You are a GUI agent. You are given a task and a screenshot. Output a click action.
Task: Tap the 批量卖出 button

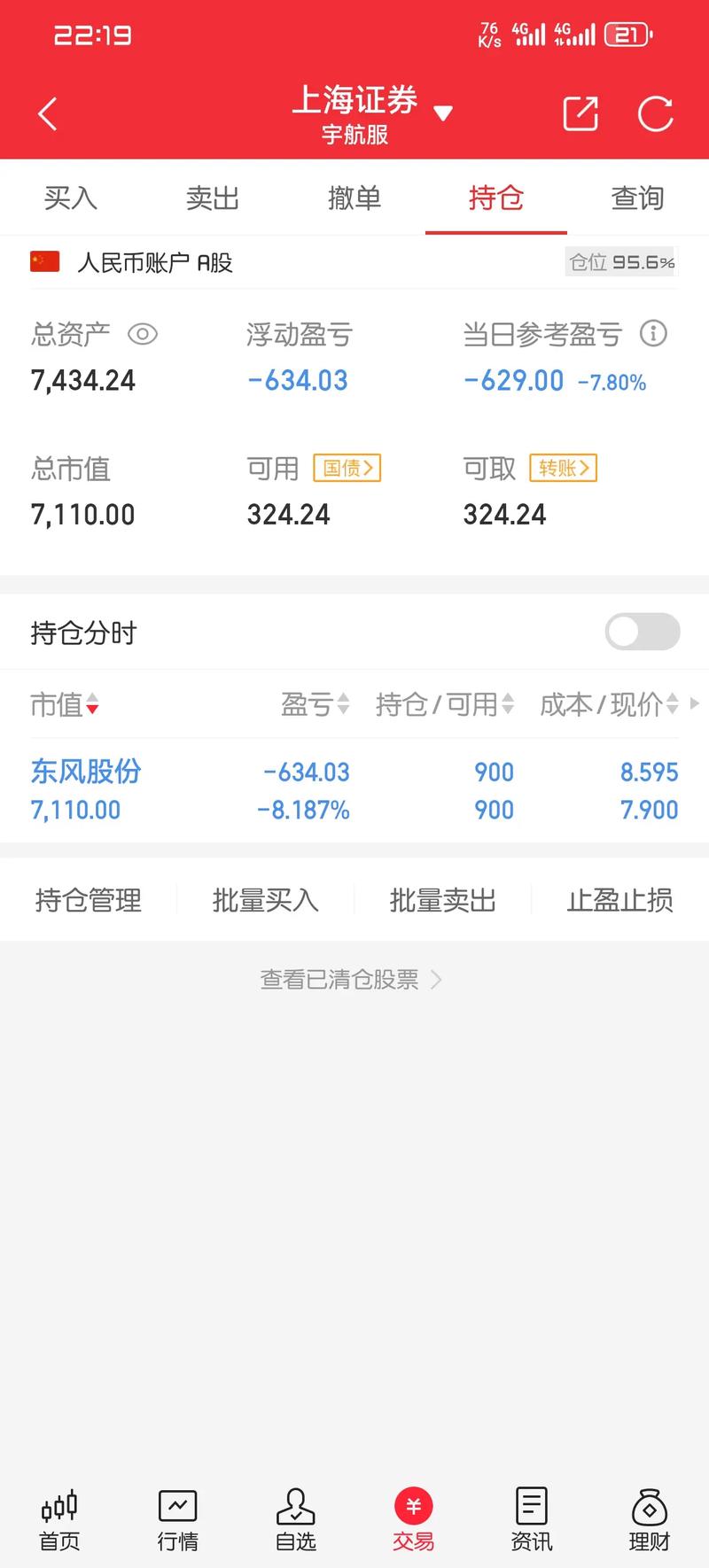pos(442,899)
